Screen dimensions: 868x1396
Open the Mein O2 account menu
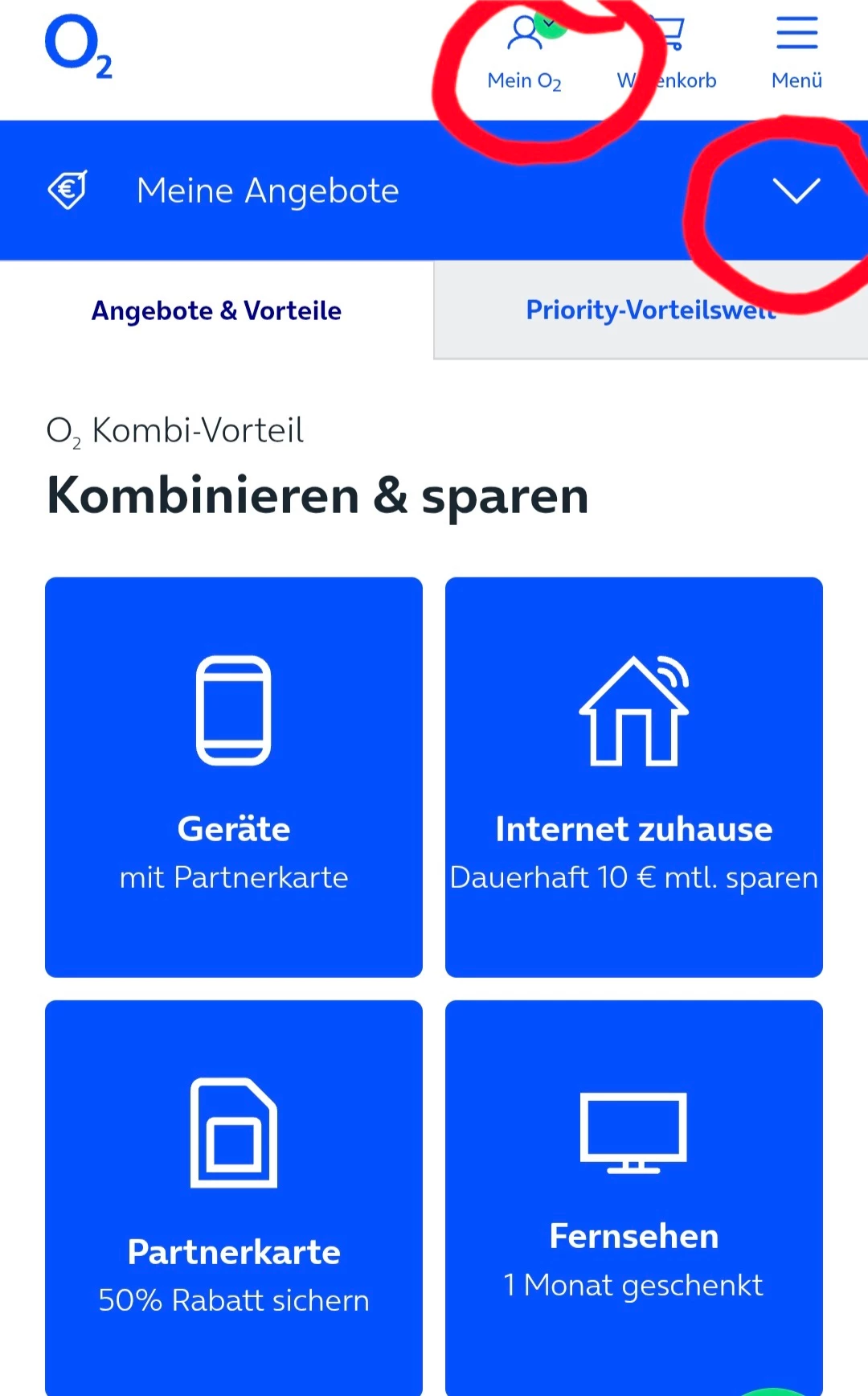point(524,53)
